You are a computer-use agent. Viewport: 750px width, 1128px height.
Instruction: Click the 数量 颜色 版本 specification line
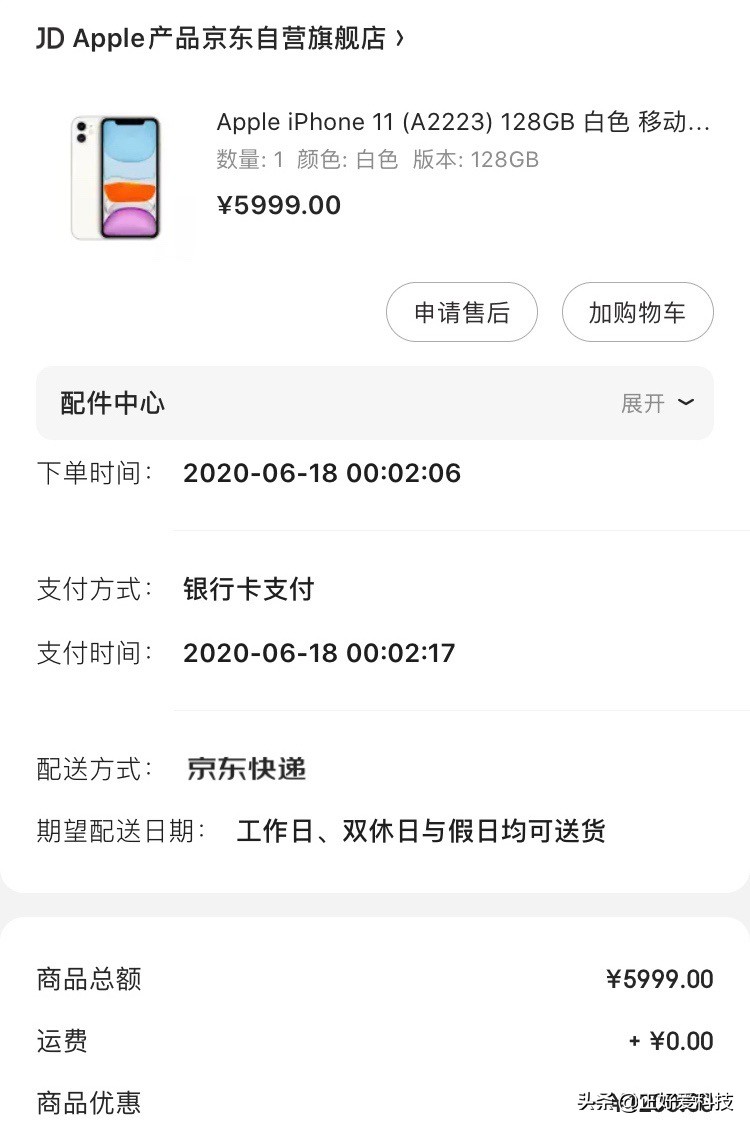[375, 160]
